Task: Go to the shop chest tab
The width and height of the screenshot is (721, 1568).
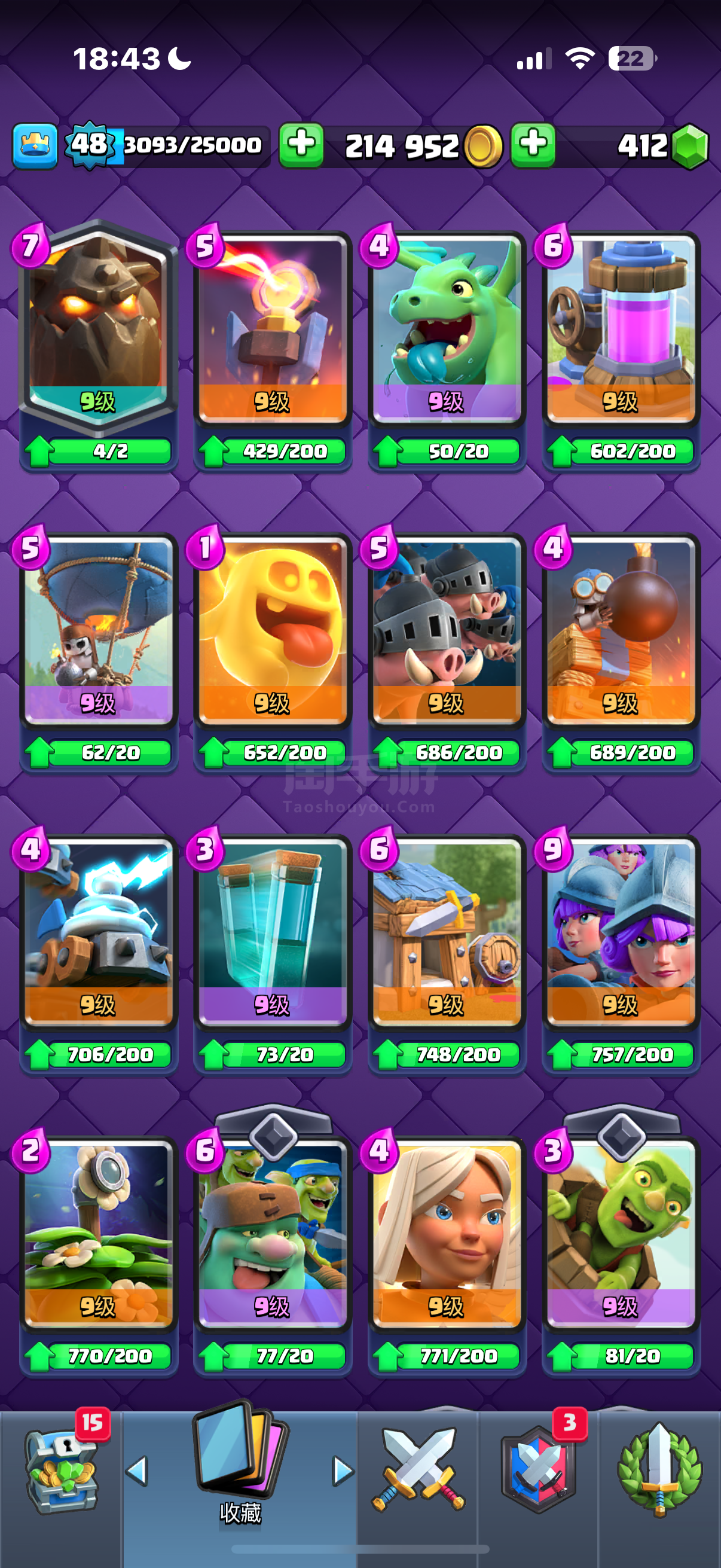Action: pos(61,1473)
